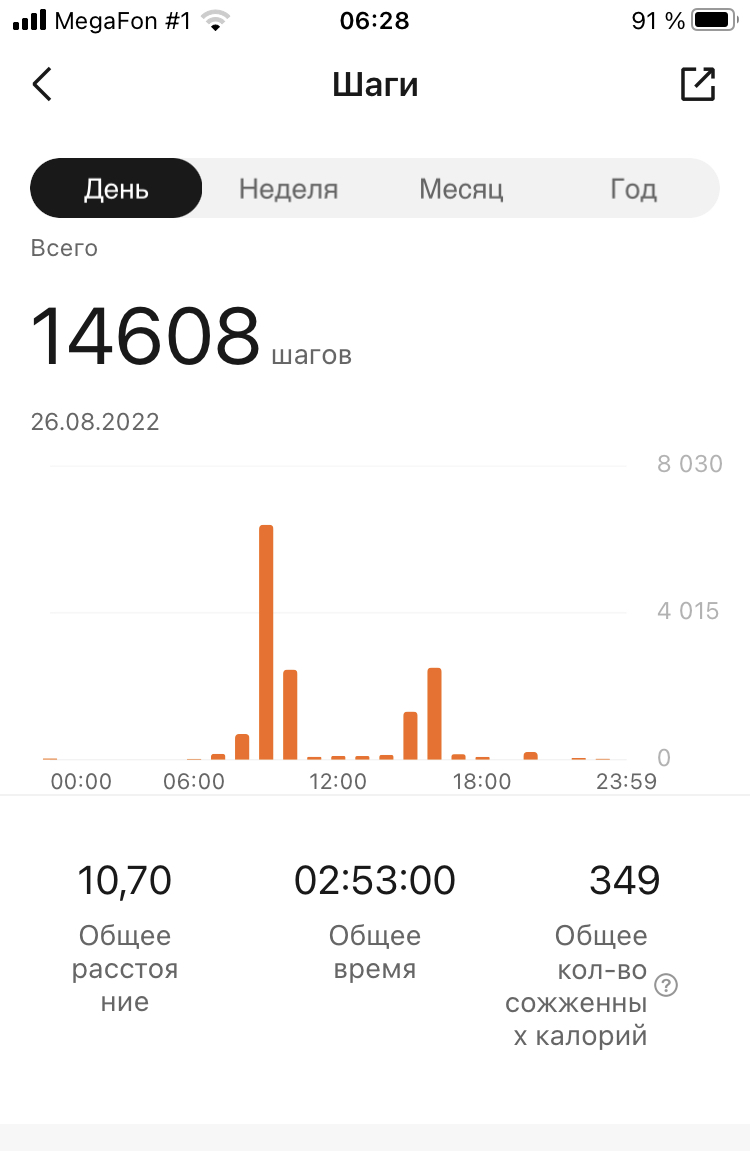Screen dimensions: 750x1151
Task: Share the steps report
Action: pos(698,85)
